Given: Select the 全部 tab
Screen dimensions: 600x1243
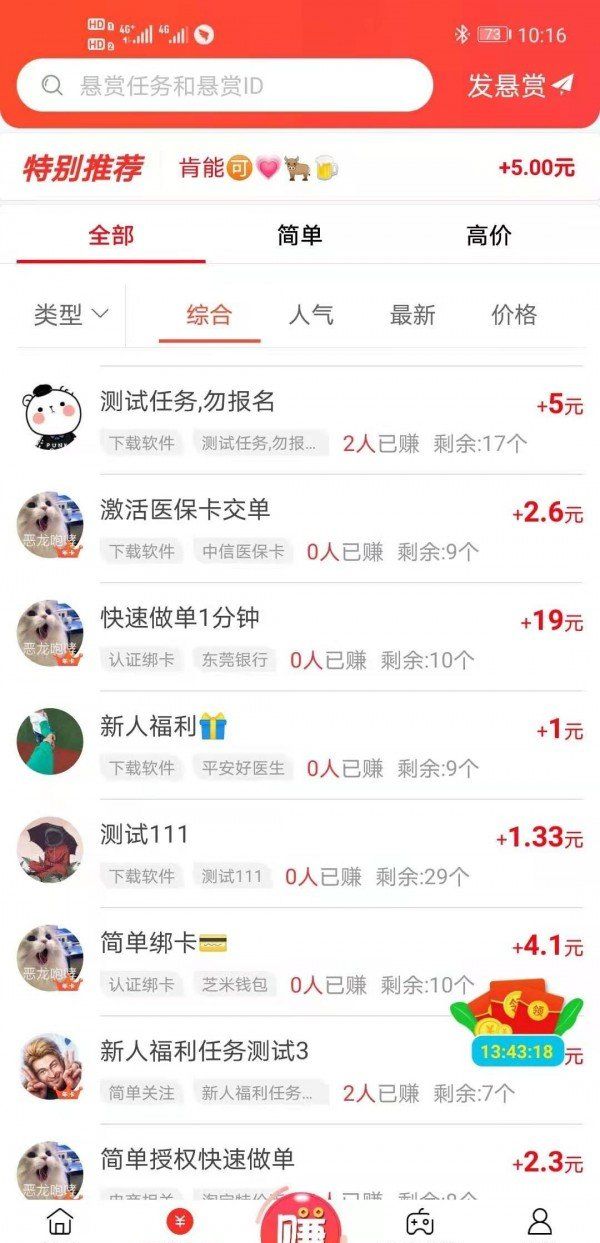Looking at the screenshot, I should (x=111, y=236).
